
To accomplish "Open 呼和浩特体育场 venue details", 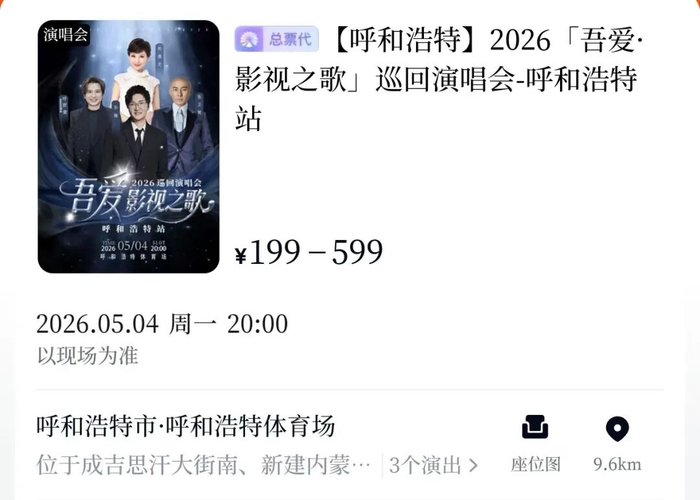I will 185,426.
